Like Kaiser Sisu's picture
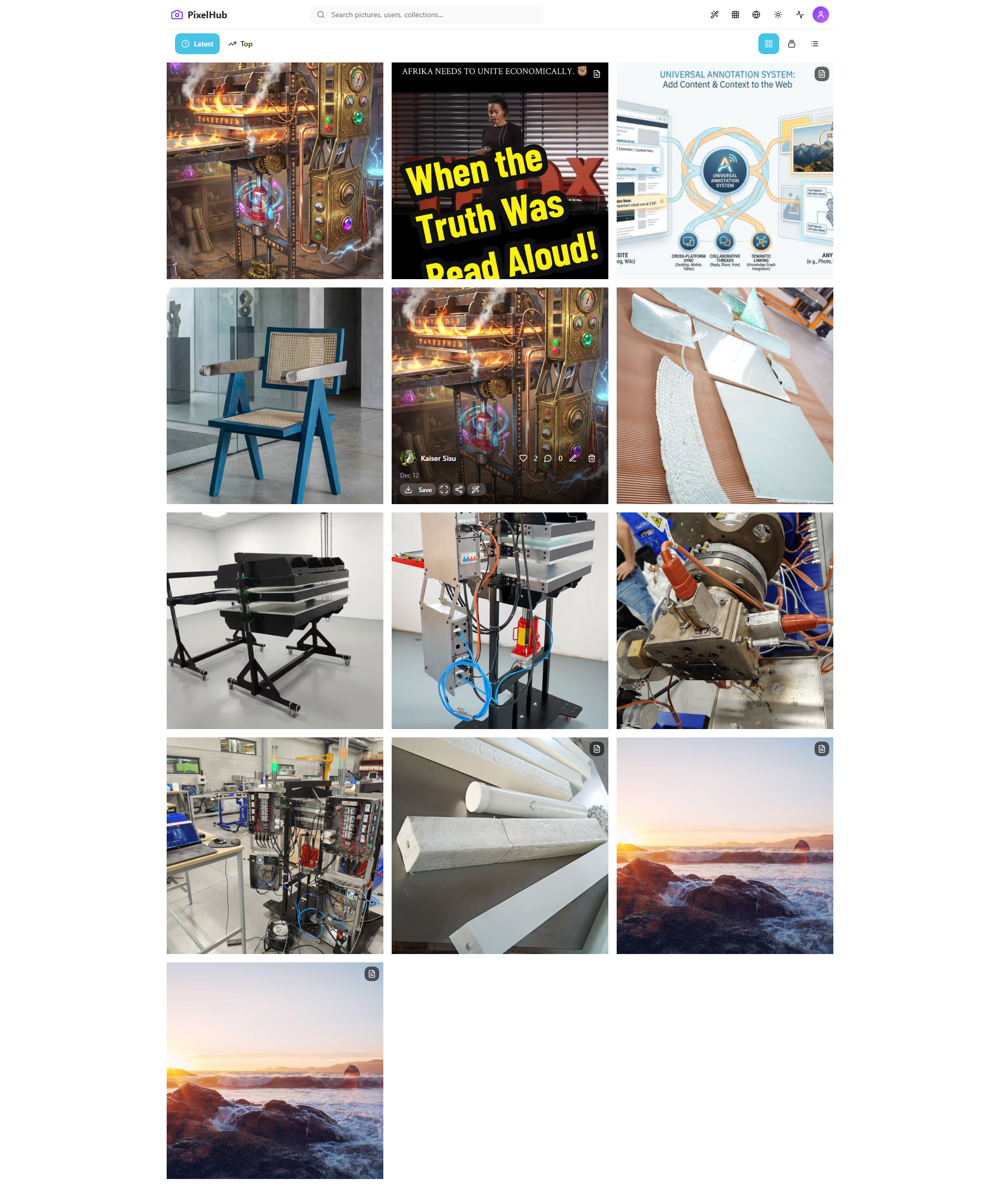This screenshot has height=1204, width=1000. click(523, 458)
